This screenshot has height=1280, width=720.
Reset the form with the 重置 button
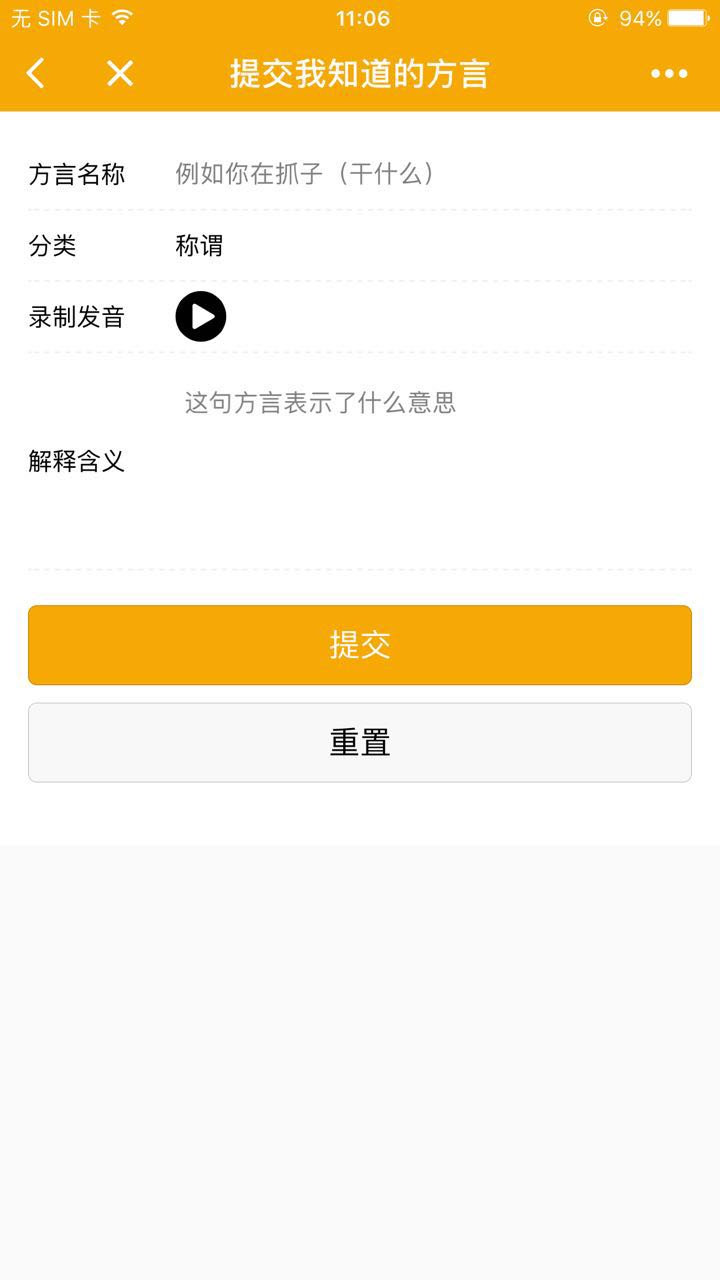[360, 743]
